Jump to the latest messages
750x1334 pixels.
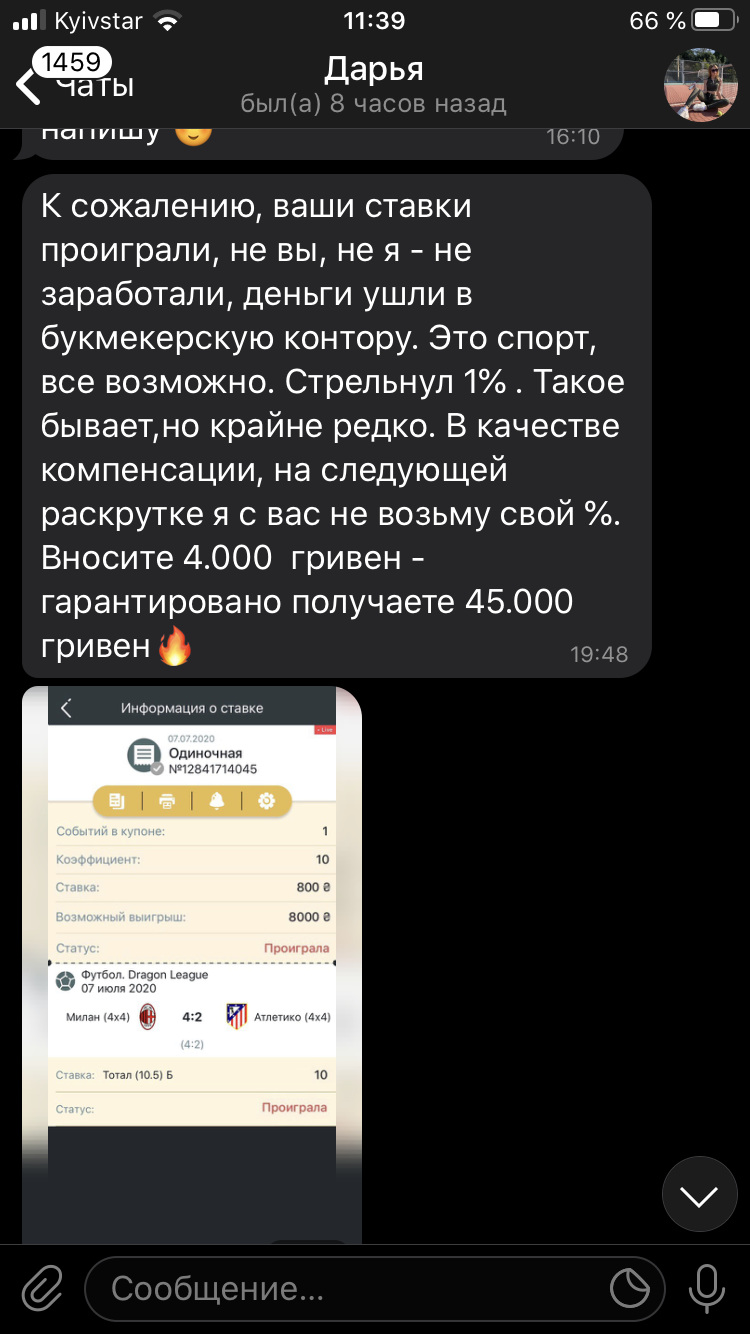coord(699,1194)
